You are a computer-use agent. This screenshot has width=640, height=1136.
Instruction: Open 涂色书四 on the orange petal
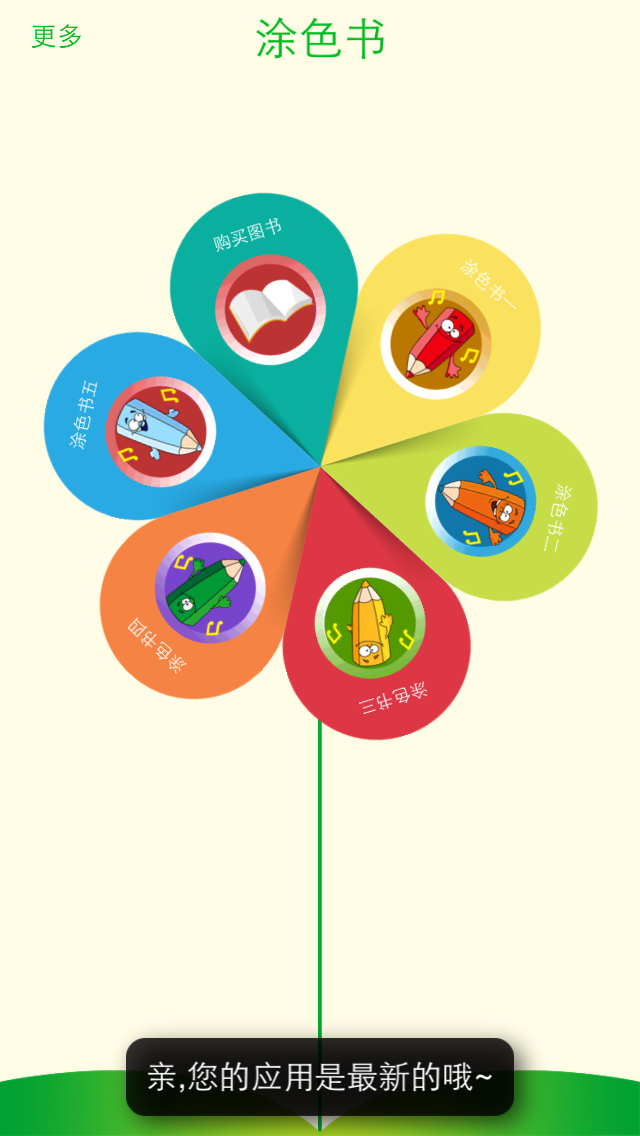[x=210, y=588]
